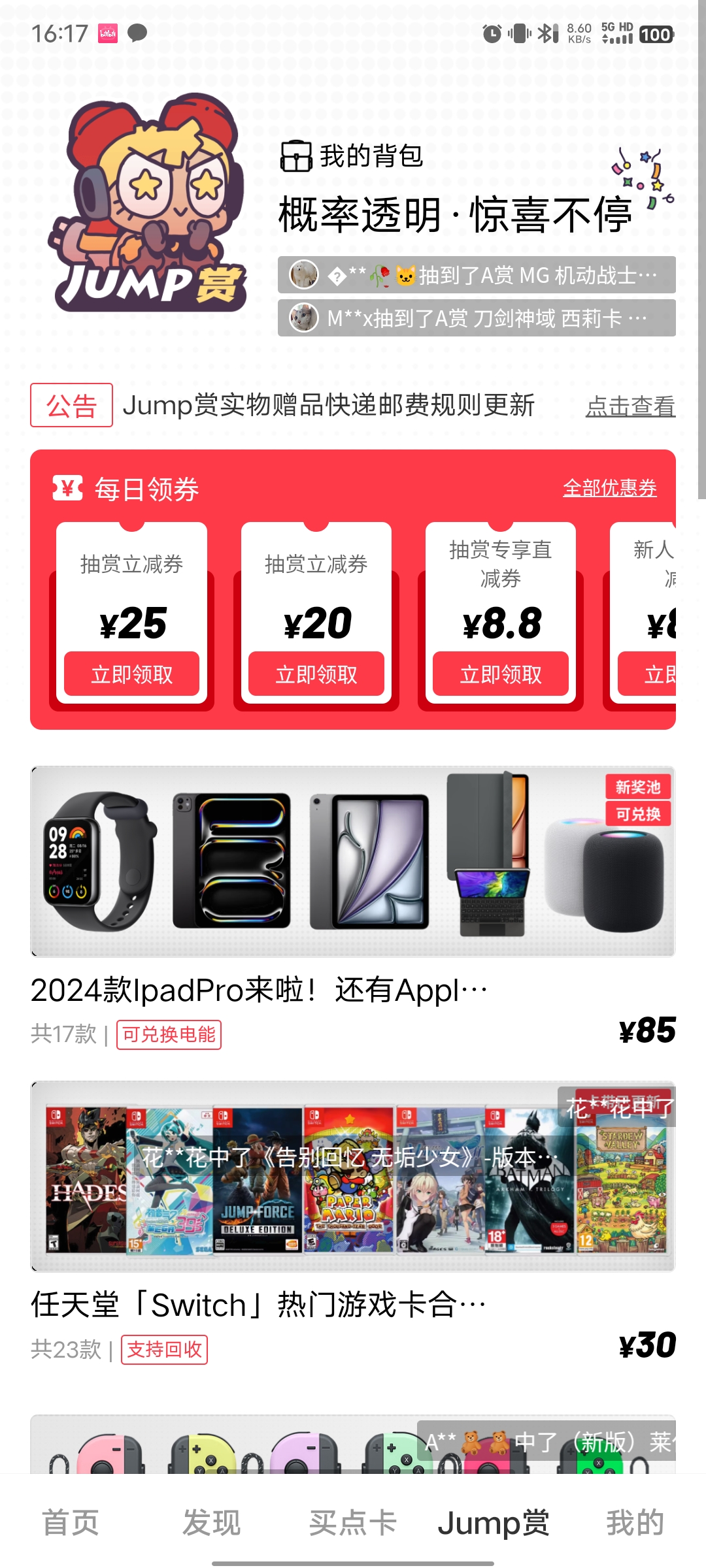Screen dimensions: 706x1568
Task: Switch to the 发现 tab
Action: [212, 1523]
